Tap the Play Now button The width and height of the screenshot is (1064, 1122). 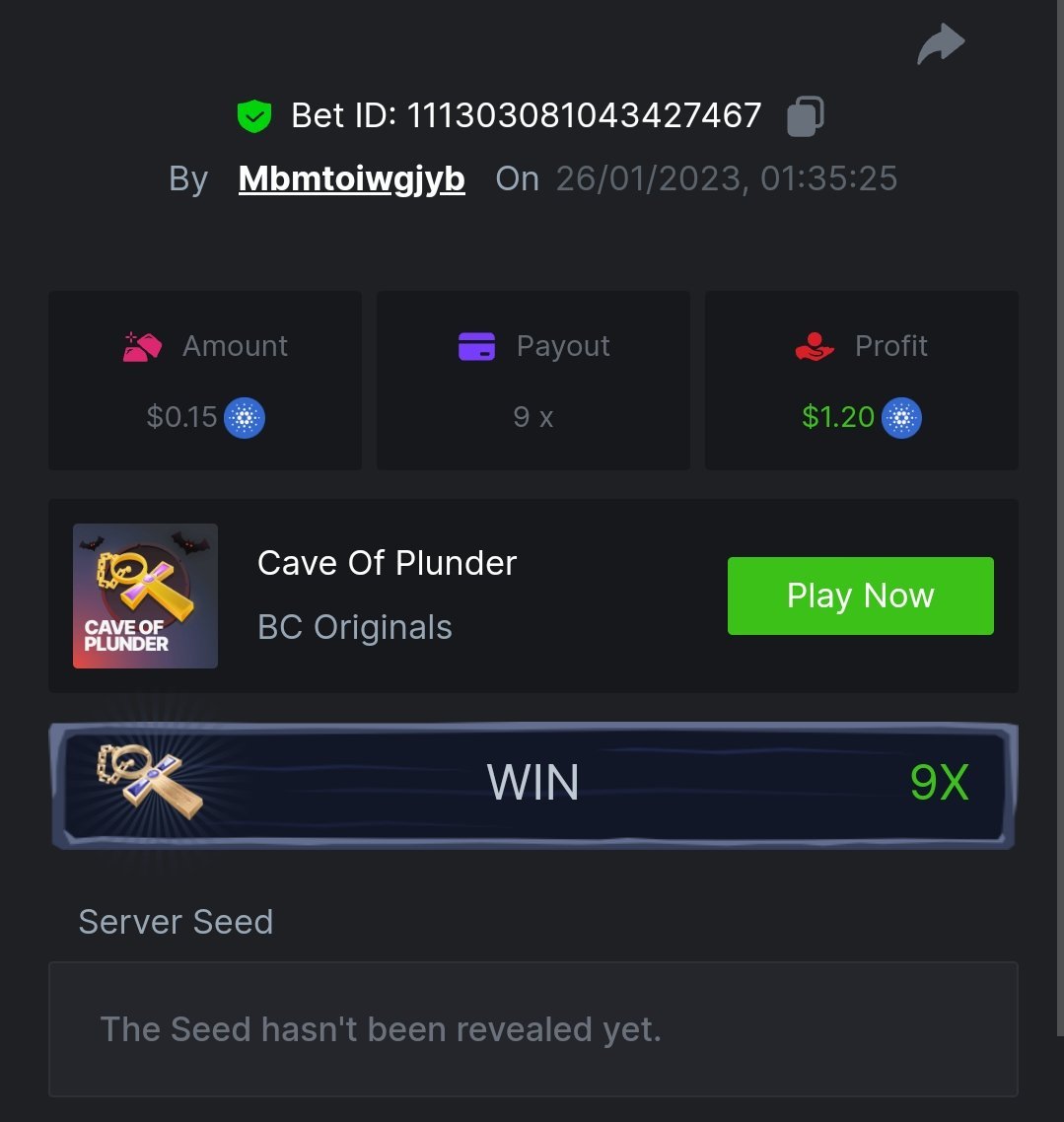tap(860, 596)
